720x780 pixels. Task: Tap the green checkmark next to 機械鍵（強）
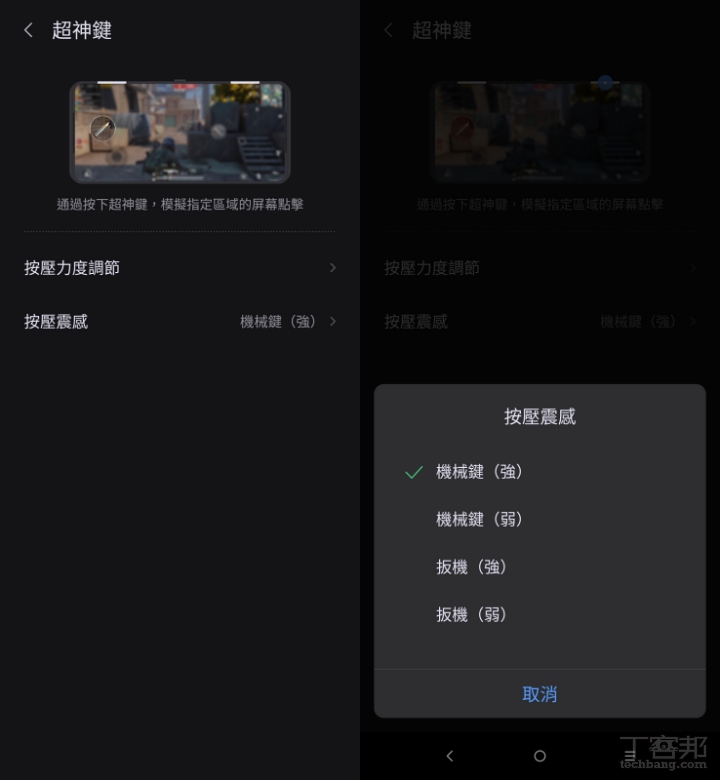pyautogui.click(x=412, y=471)
